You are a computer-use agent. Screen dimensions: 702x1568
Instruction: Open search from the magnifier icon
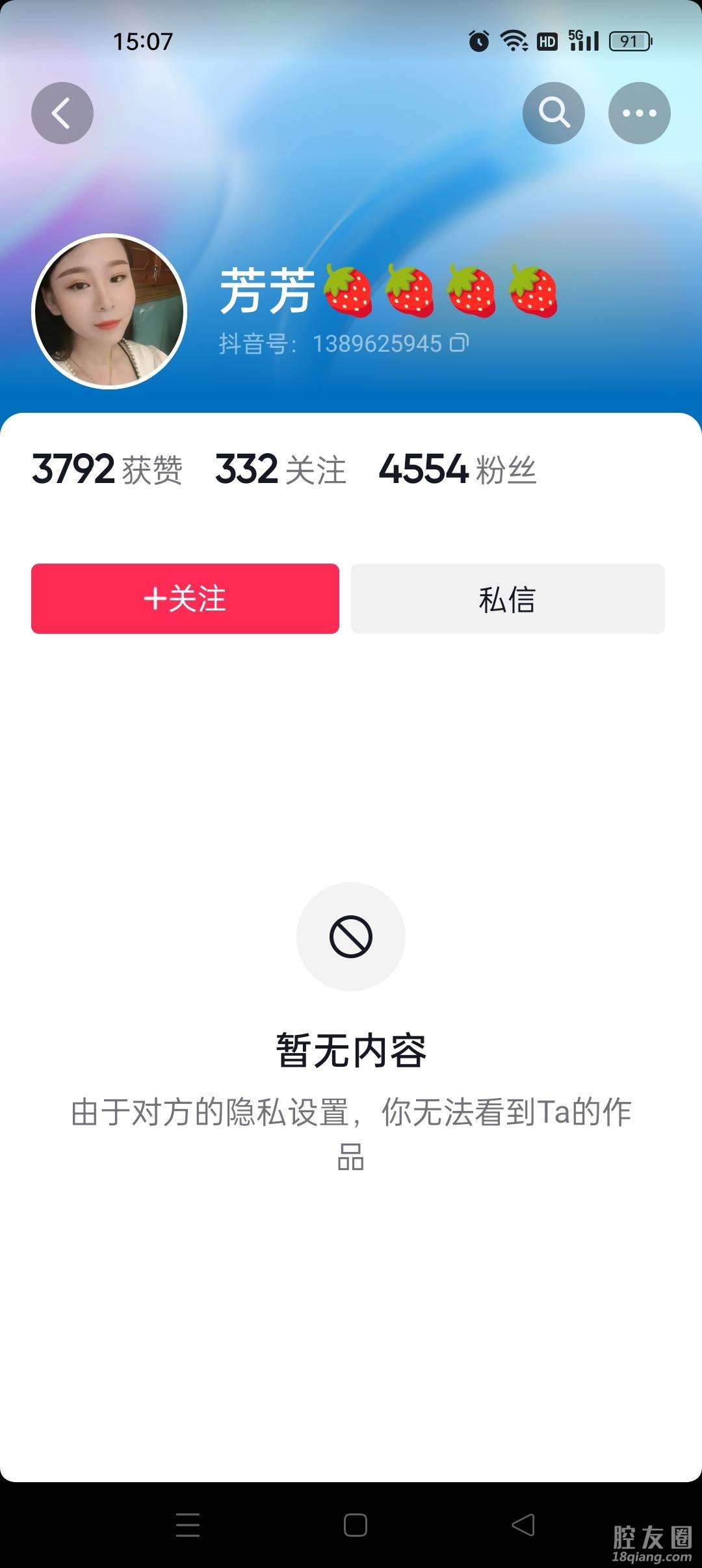coord(554,113)
